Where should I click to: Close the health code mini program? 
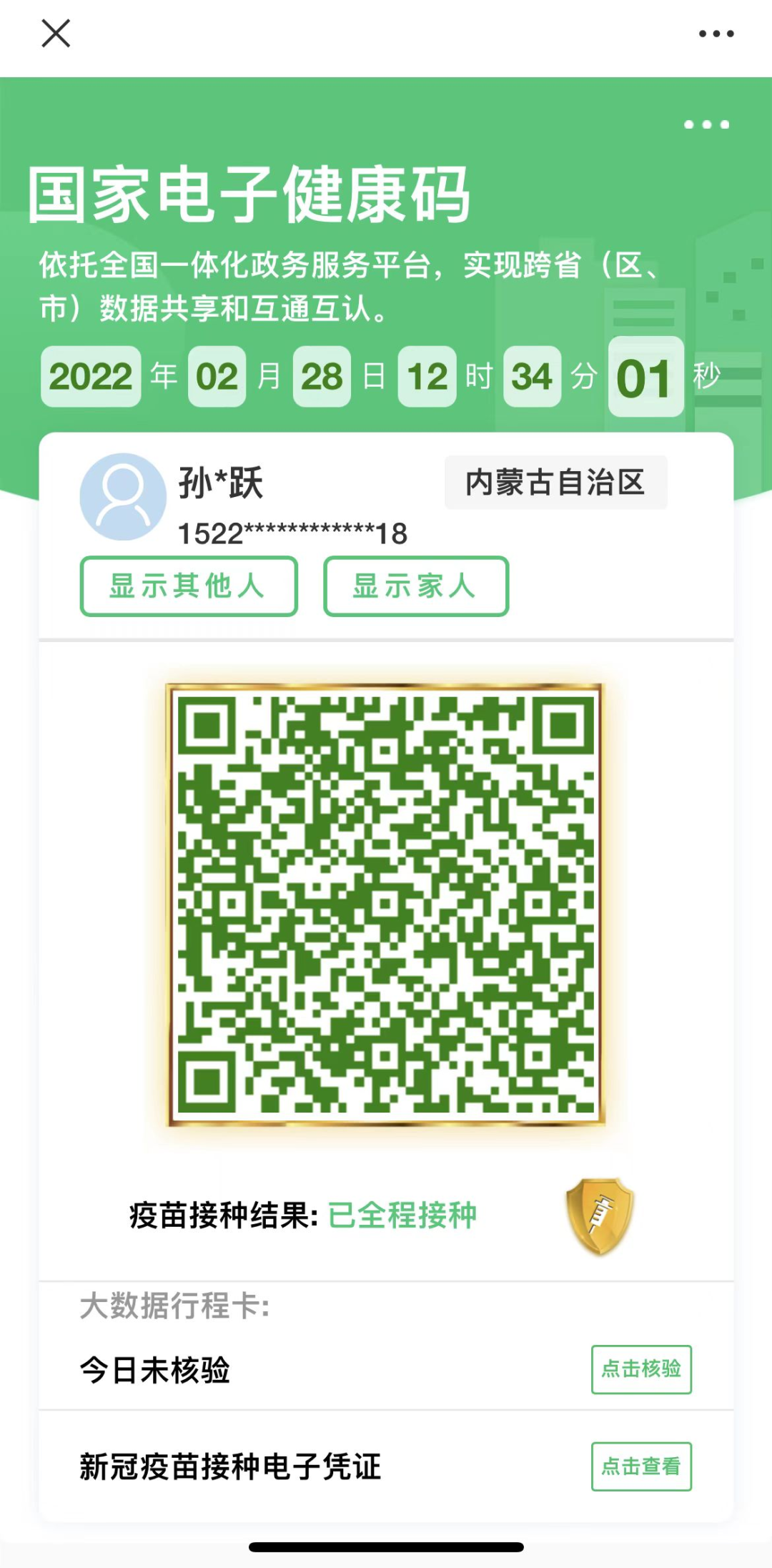[56, 34]
